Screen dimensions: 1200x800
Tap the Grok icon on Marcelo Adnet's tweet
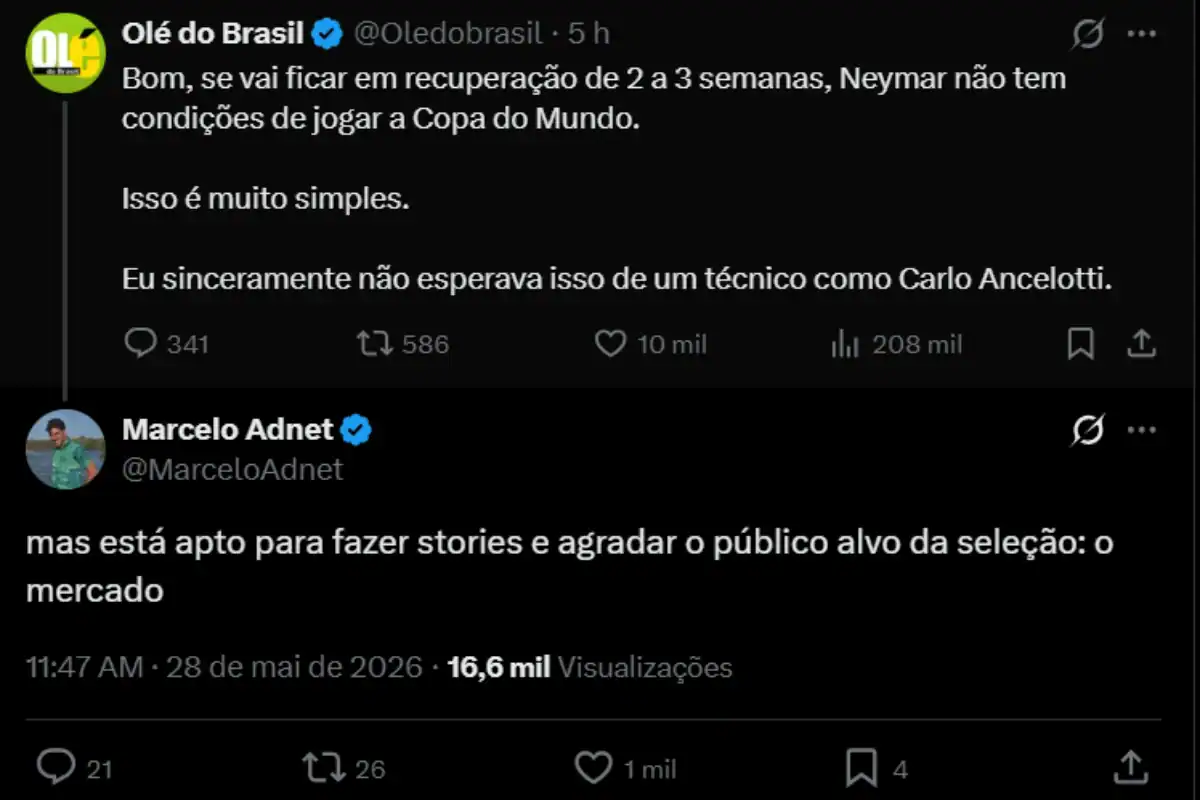pyautogui.click(x=1087, y=431)
